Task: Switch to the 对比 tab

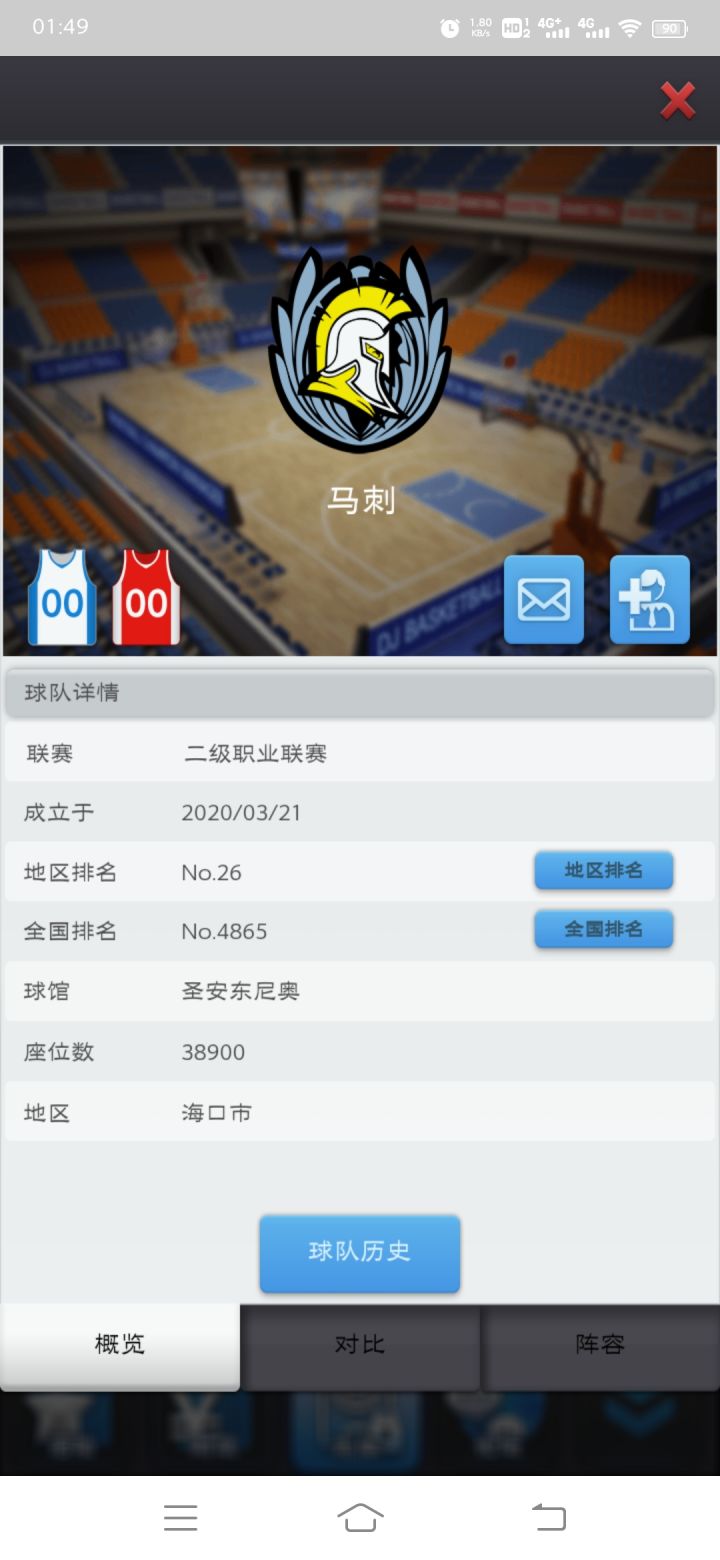Action: [x=360, y=1345]
